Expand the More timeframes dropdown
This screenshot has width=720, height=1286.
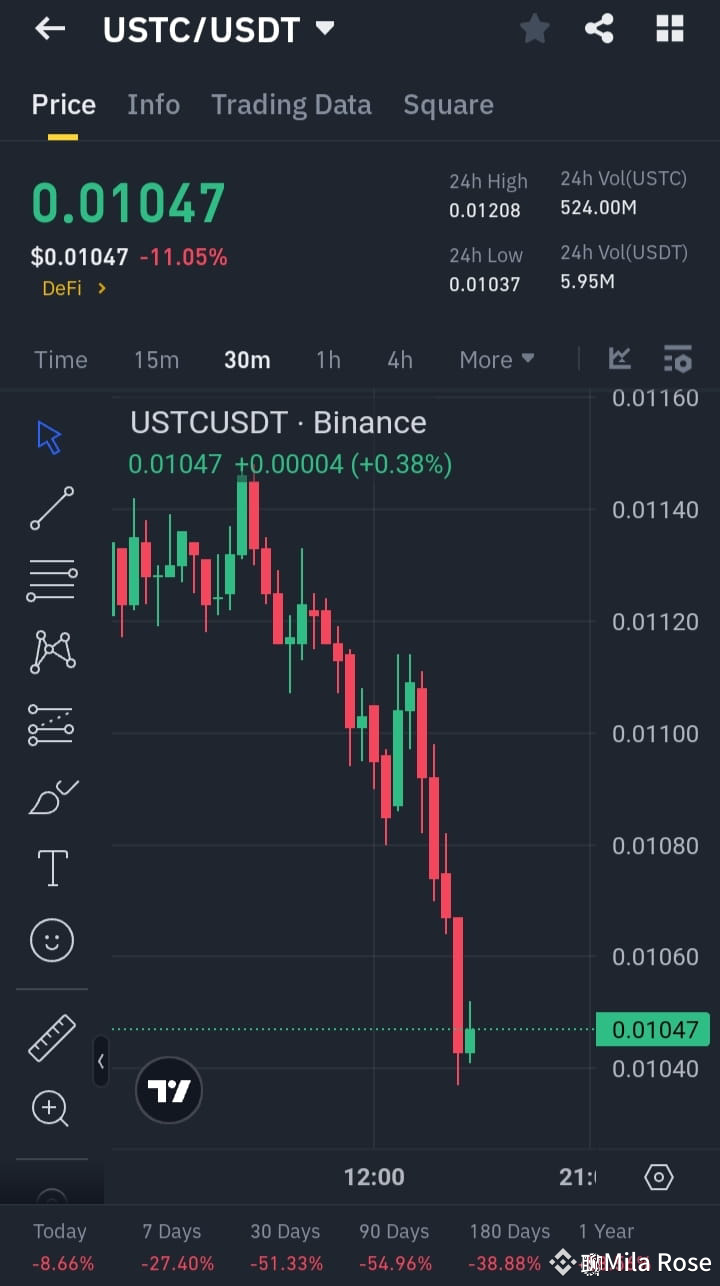496,359
